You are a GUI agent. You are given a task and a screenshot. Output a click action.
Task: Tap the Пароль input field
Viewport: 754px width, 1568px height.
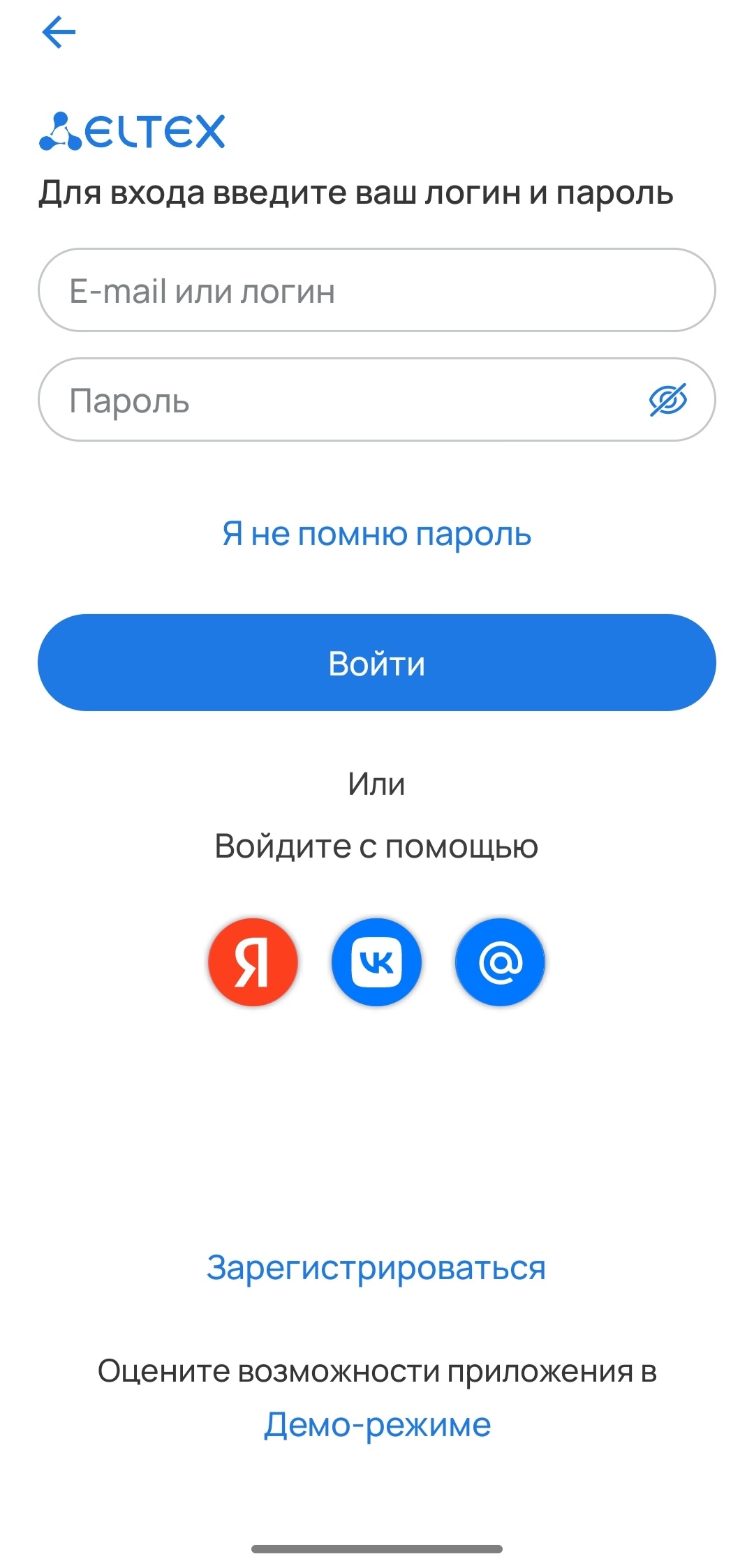[x=335, y=400]
